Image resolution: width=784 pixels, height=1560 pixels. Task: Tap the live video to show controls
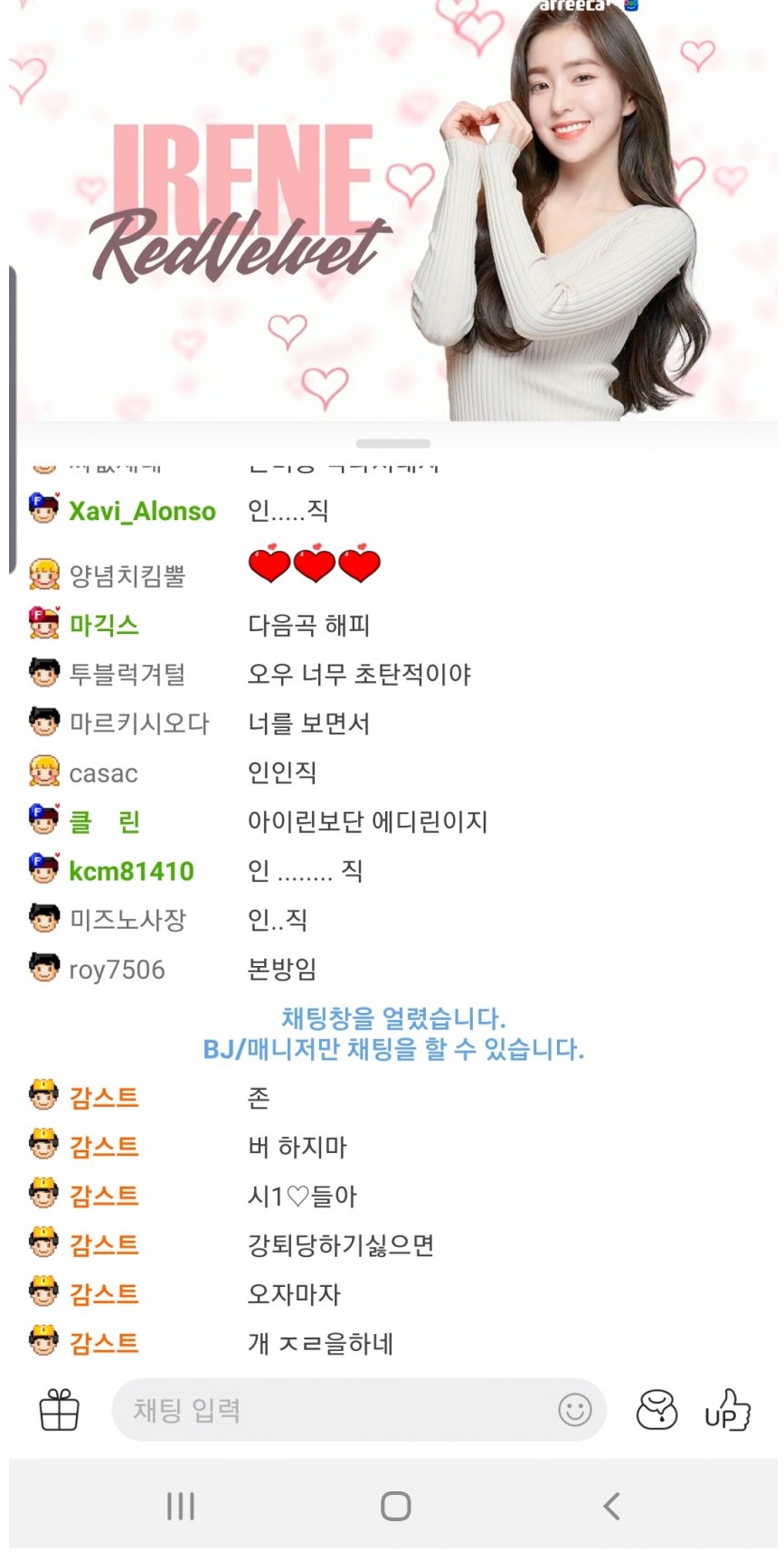tap(392, 210)
